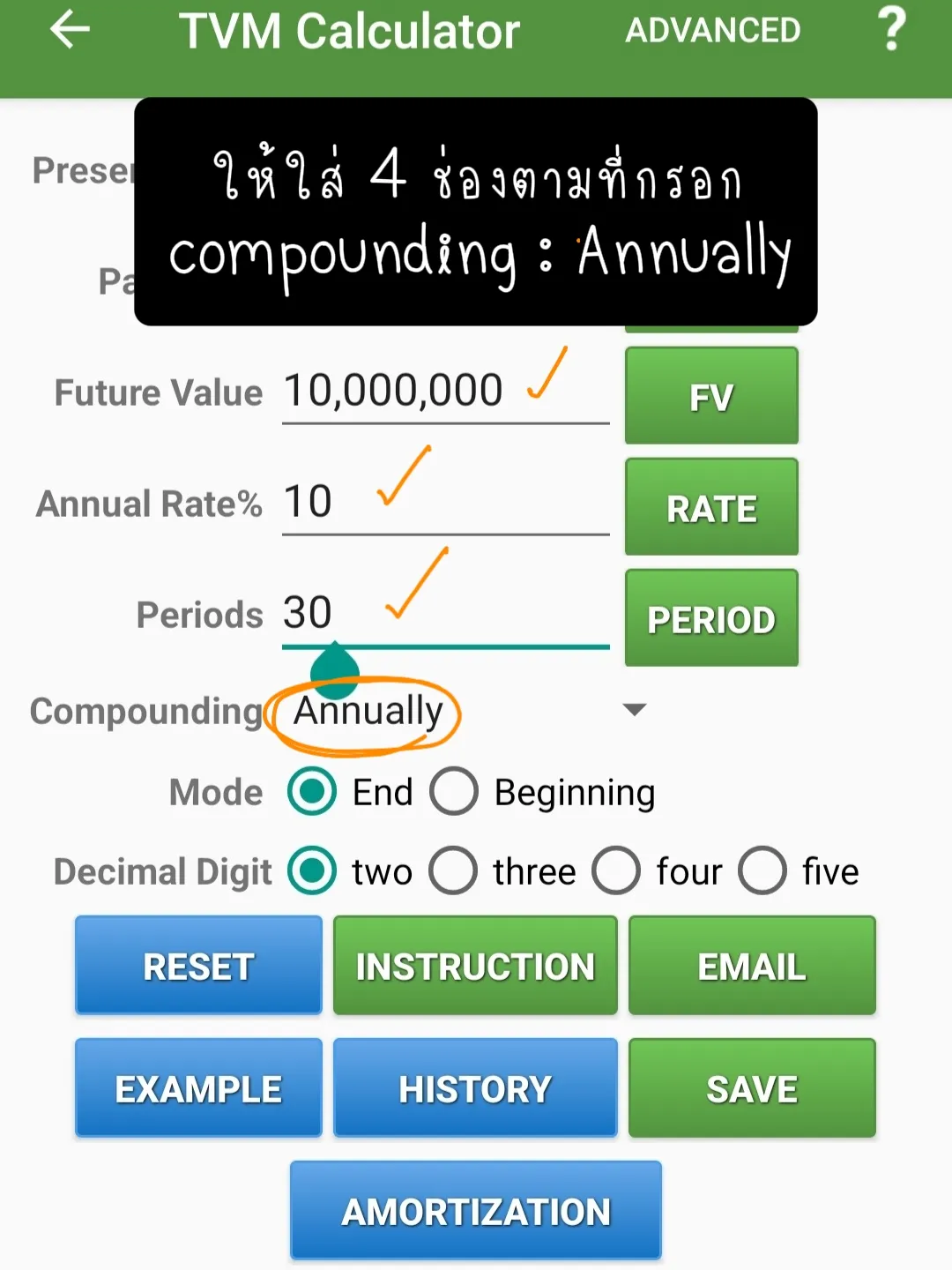Image resolution: width=952 pixels, height=1270 pixels.
Task: Go back using the arrow icon
Action: pos(71,30)
